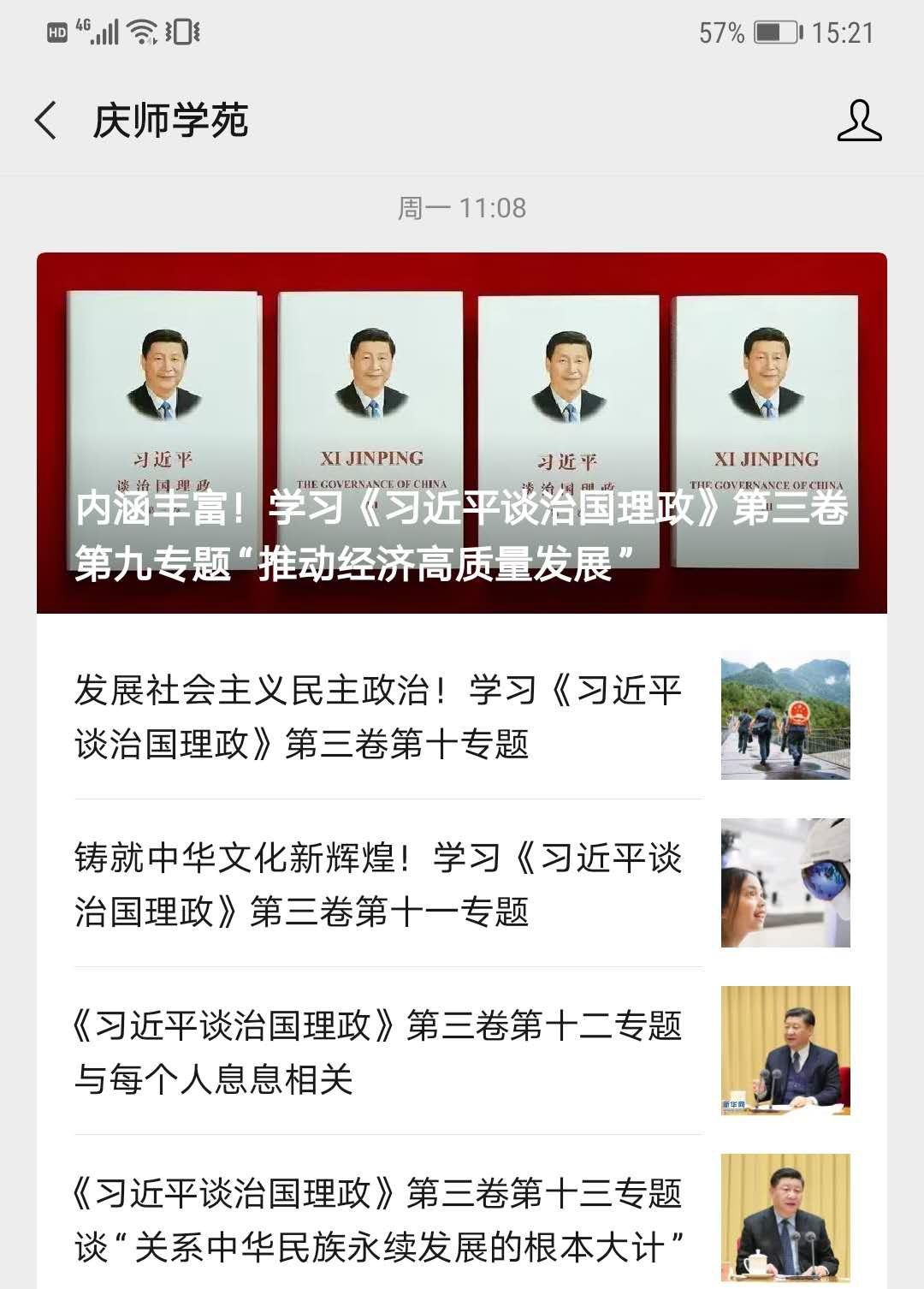Open article 发展社会主义民主政治 第十专题

coord(378,717)
